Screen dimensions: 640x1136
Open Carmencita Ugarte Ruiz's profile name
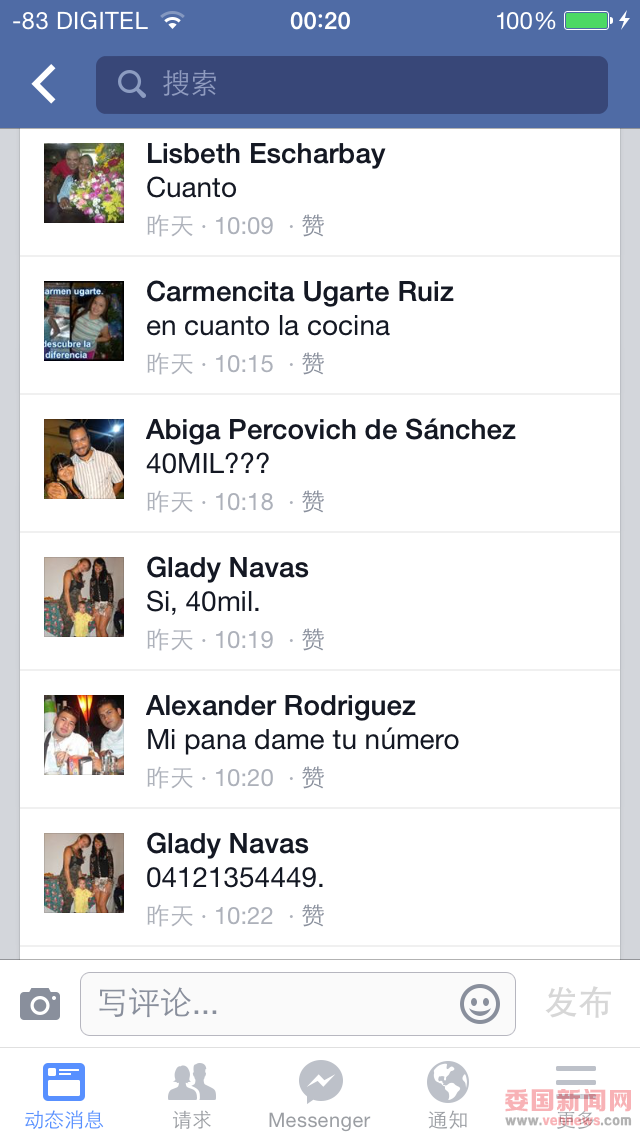tap(300, 292)
